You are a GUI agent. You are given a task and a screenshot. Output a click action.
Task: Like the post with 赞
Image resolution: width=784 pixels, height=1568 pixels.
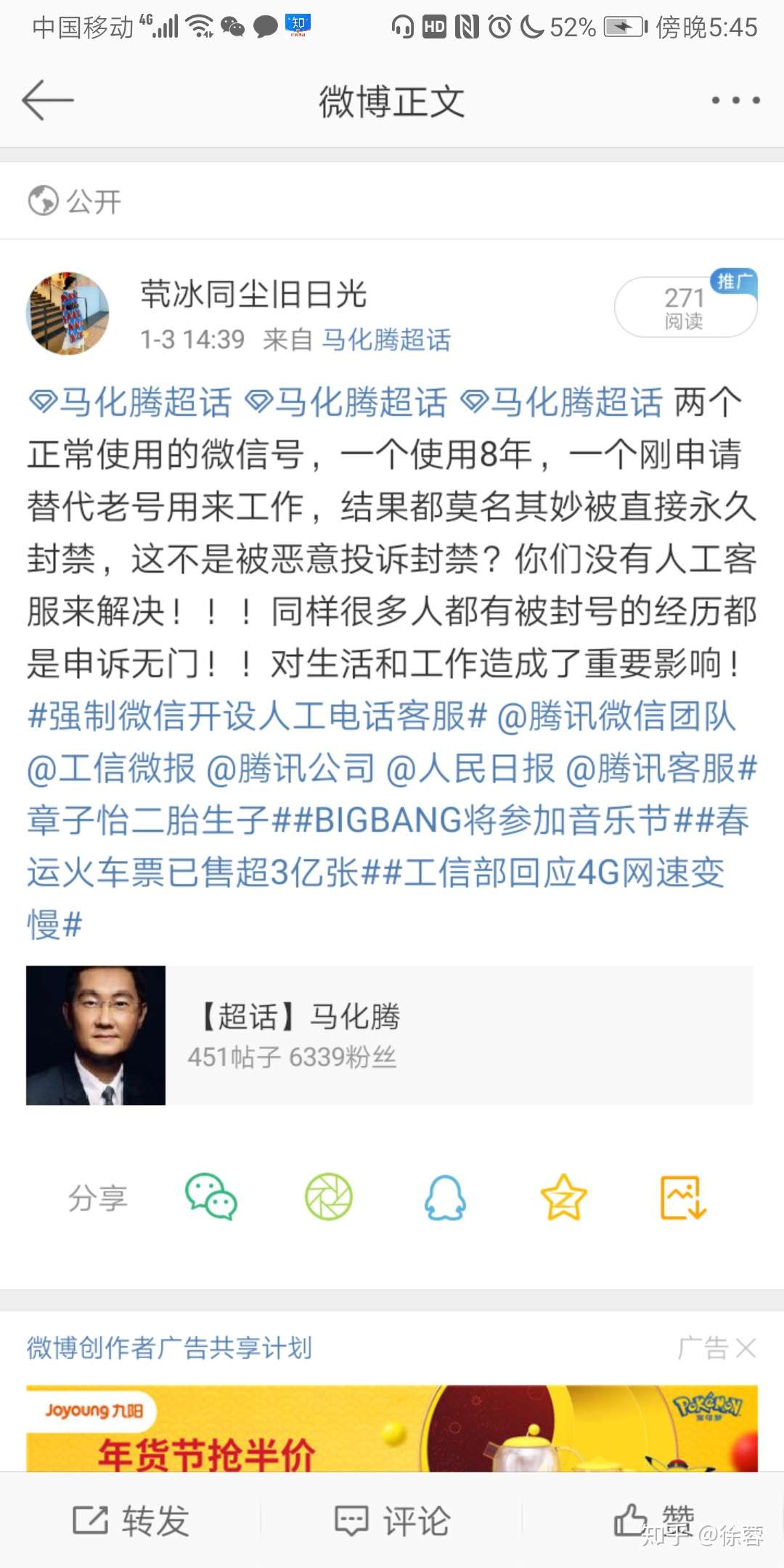pos(653,1520)
